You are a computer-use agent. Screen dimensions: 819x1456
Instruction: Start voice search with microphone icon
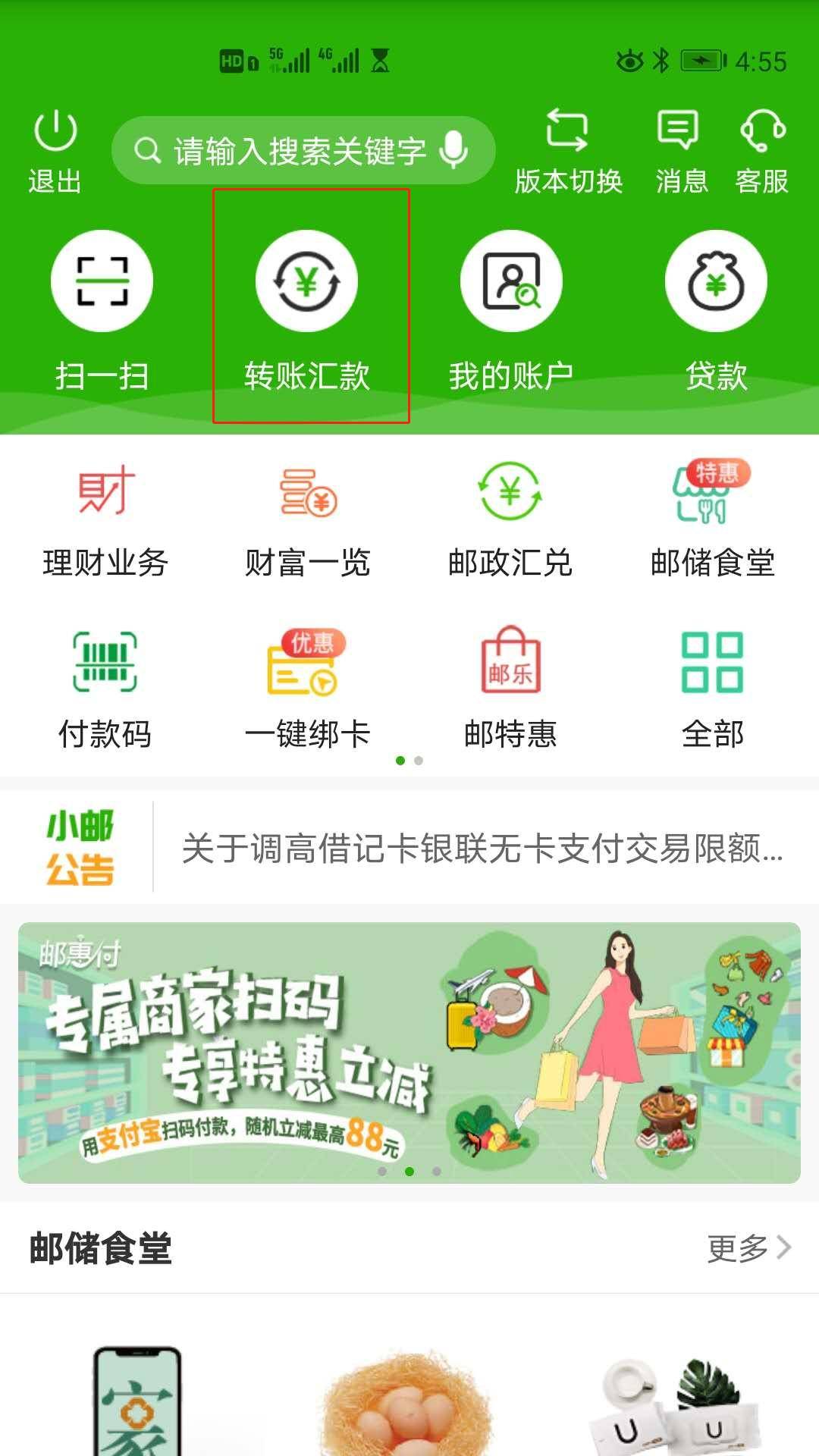pyautogui.click(x=453, y=149)
